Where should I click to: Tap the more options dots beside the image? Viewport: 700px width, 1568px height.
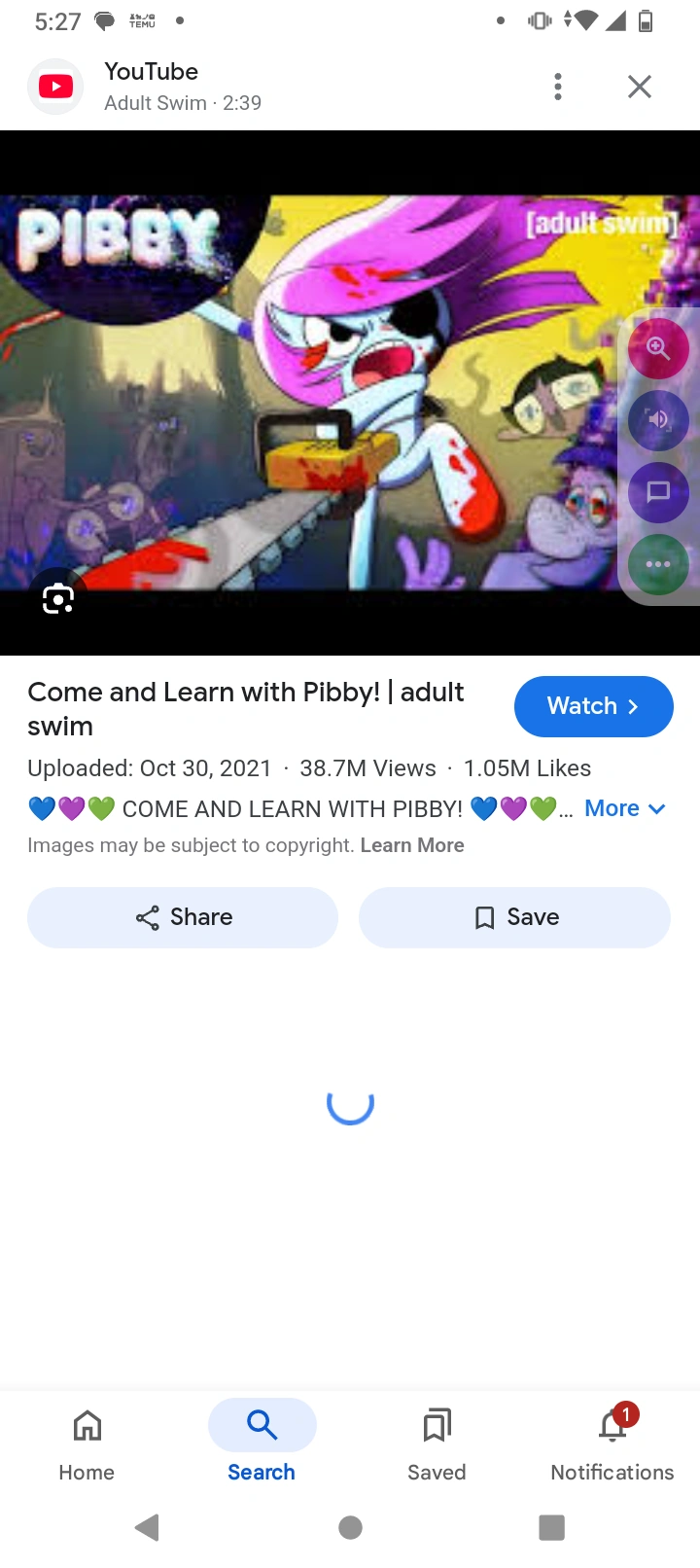658,563
